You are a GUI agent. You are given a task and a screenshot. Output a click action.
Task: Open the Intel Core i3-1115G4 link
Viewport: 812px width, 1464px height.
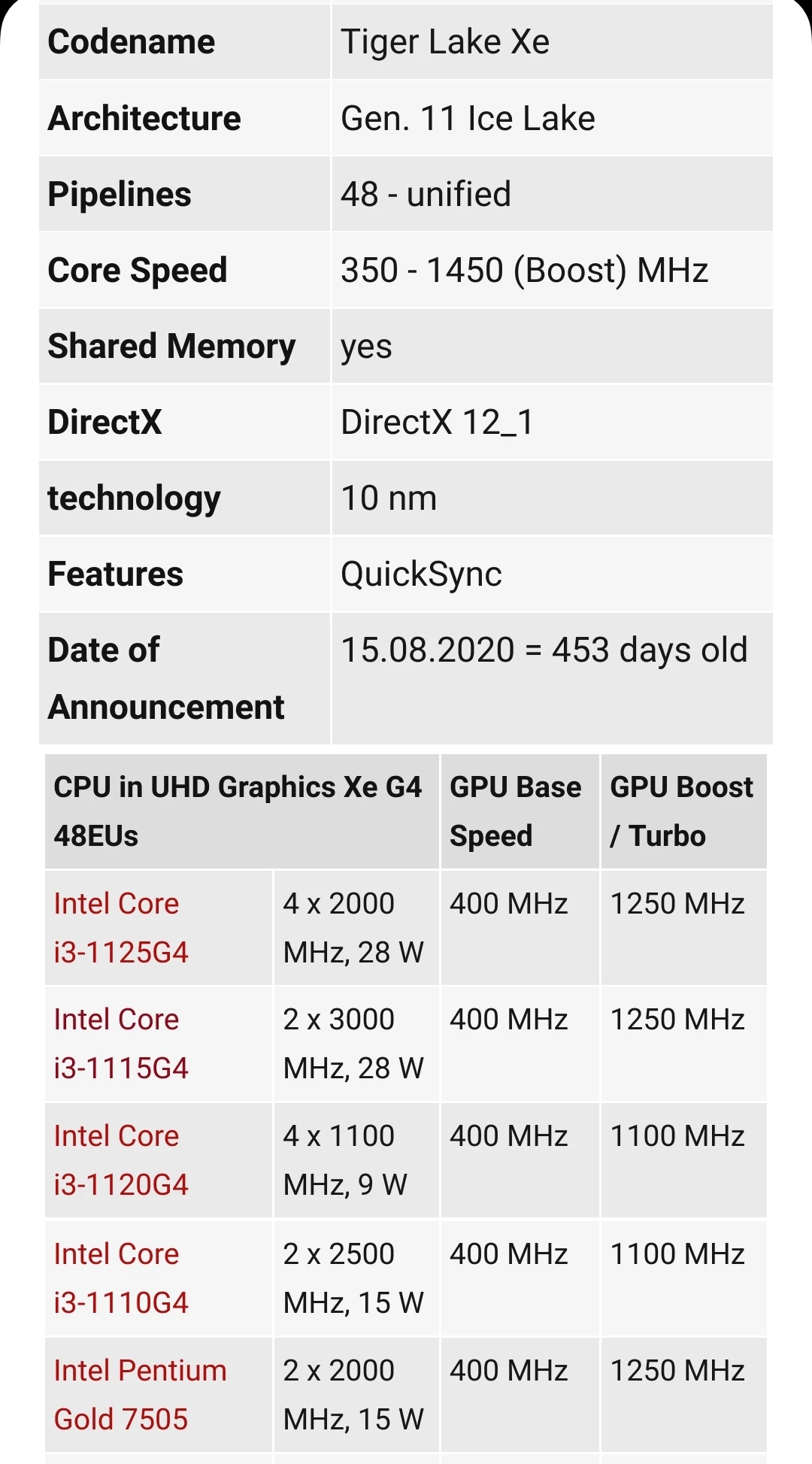[x=120, y=1044]
